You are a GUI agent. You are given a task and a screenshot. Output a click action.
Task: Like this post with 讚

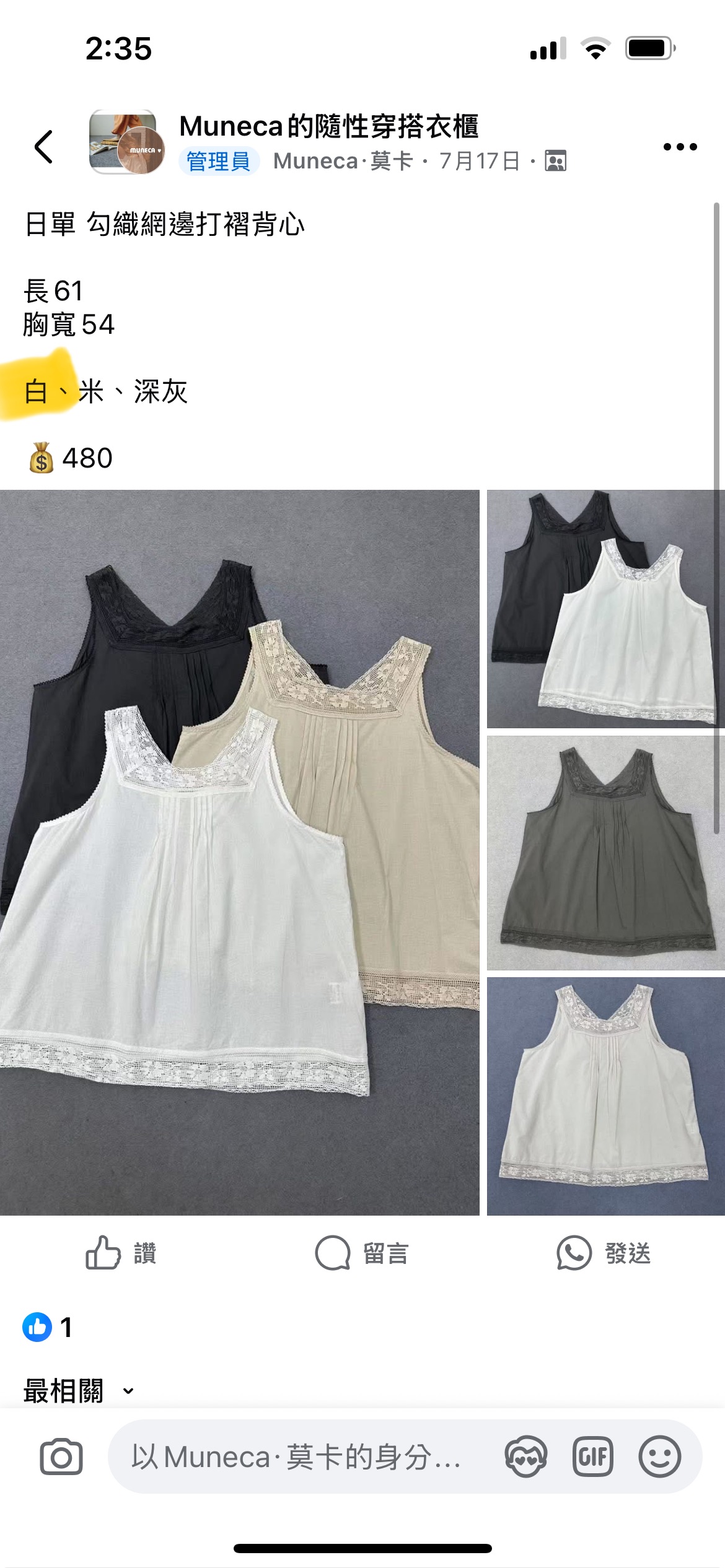(121, 1253)
